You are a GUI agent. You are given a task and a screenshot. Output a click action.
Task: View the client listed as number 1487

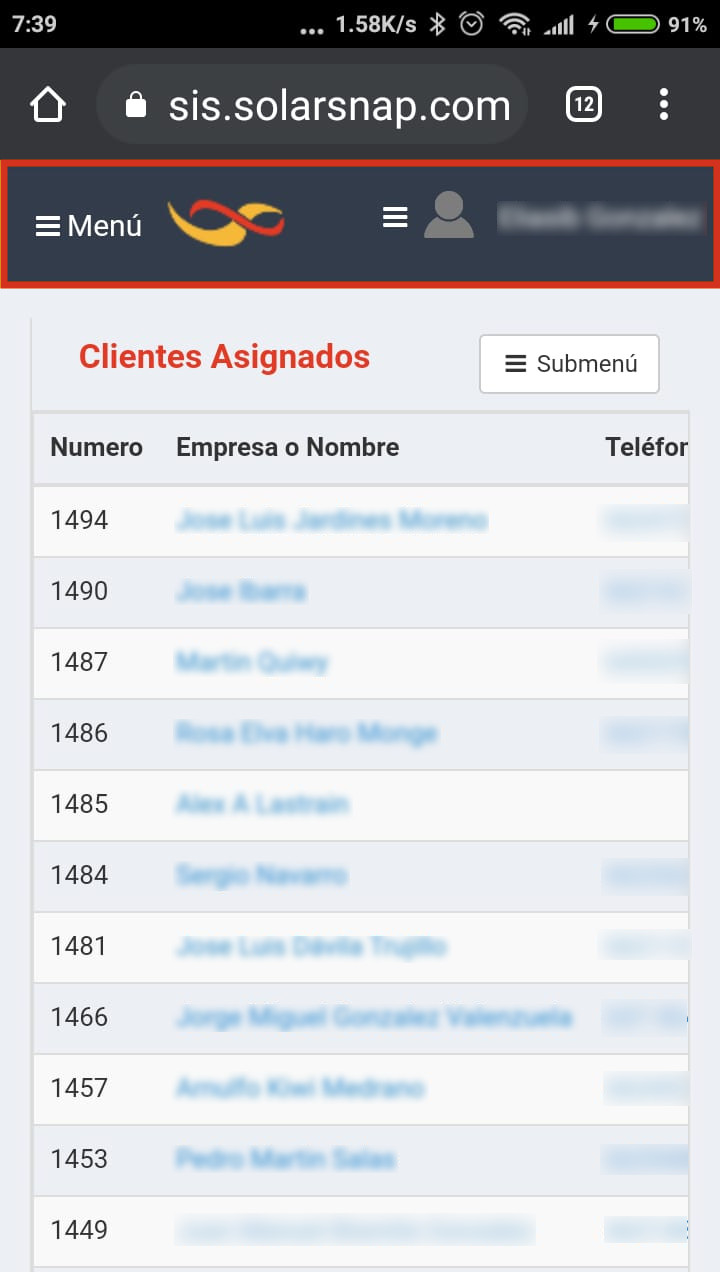click(x=252, y=662)
